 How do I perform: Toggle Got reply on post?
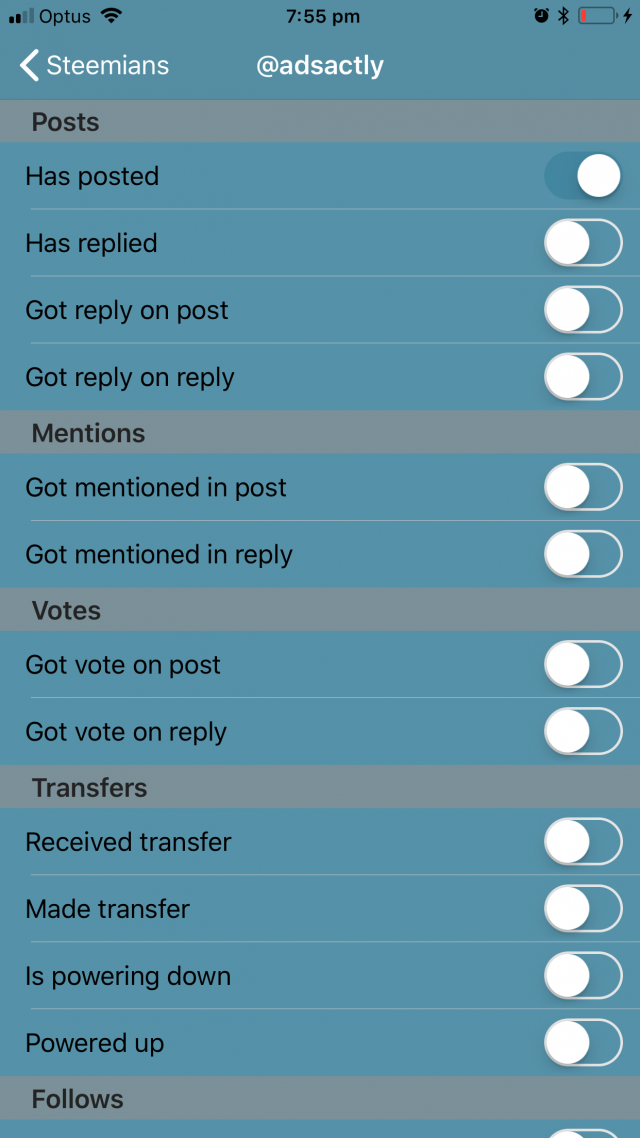click(583, 311)
